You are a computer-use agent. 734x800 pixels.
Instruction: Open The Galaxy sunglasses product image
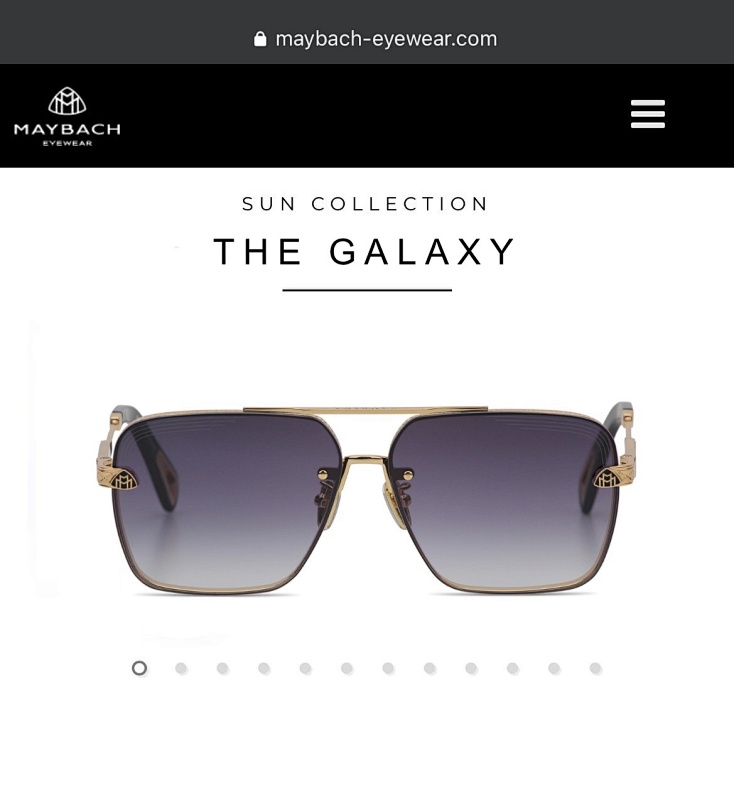coord(366,498)
